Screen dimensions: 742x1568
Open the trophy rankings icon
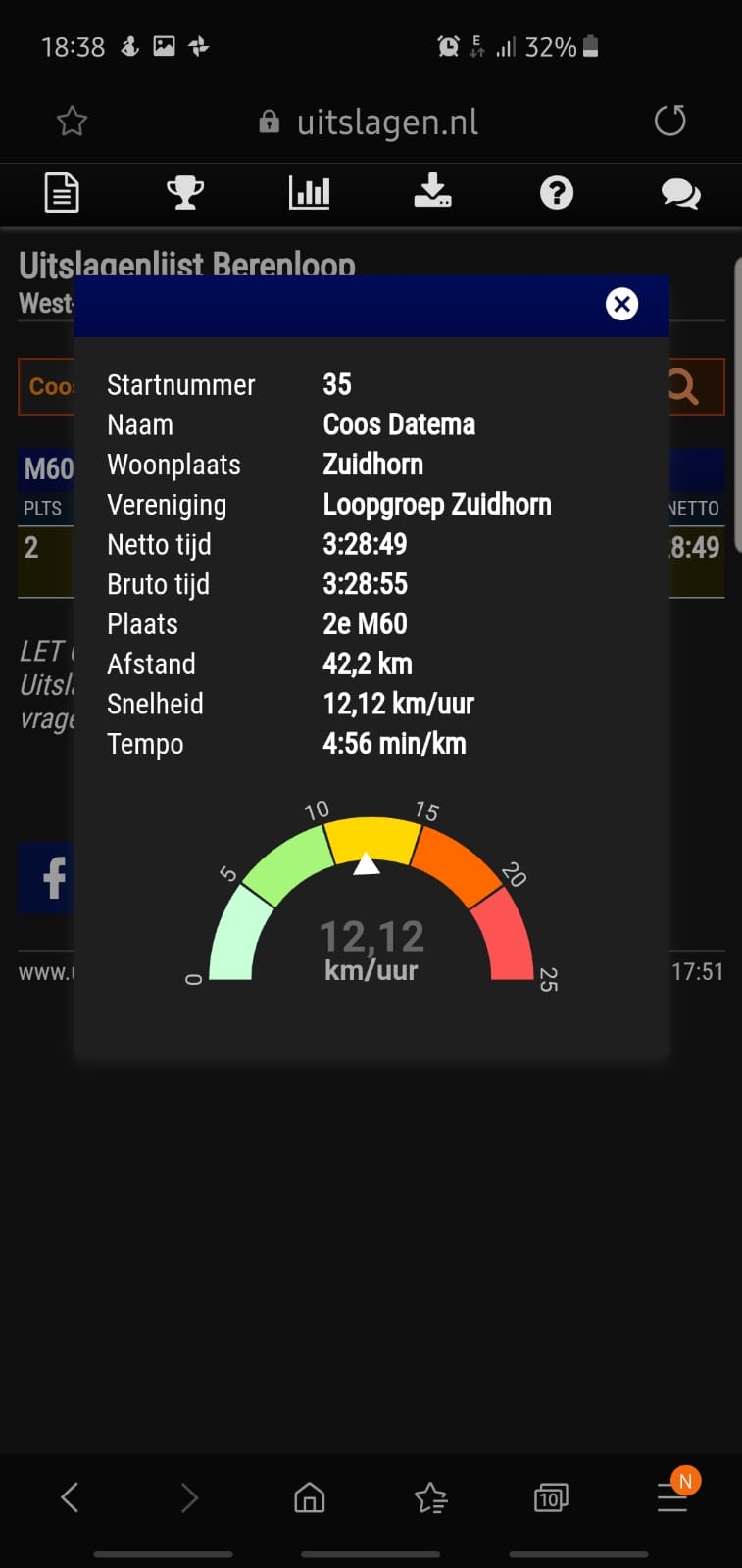click(x=185, y=192)
